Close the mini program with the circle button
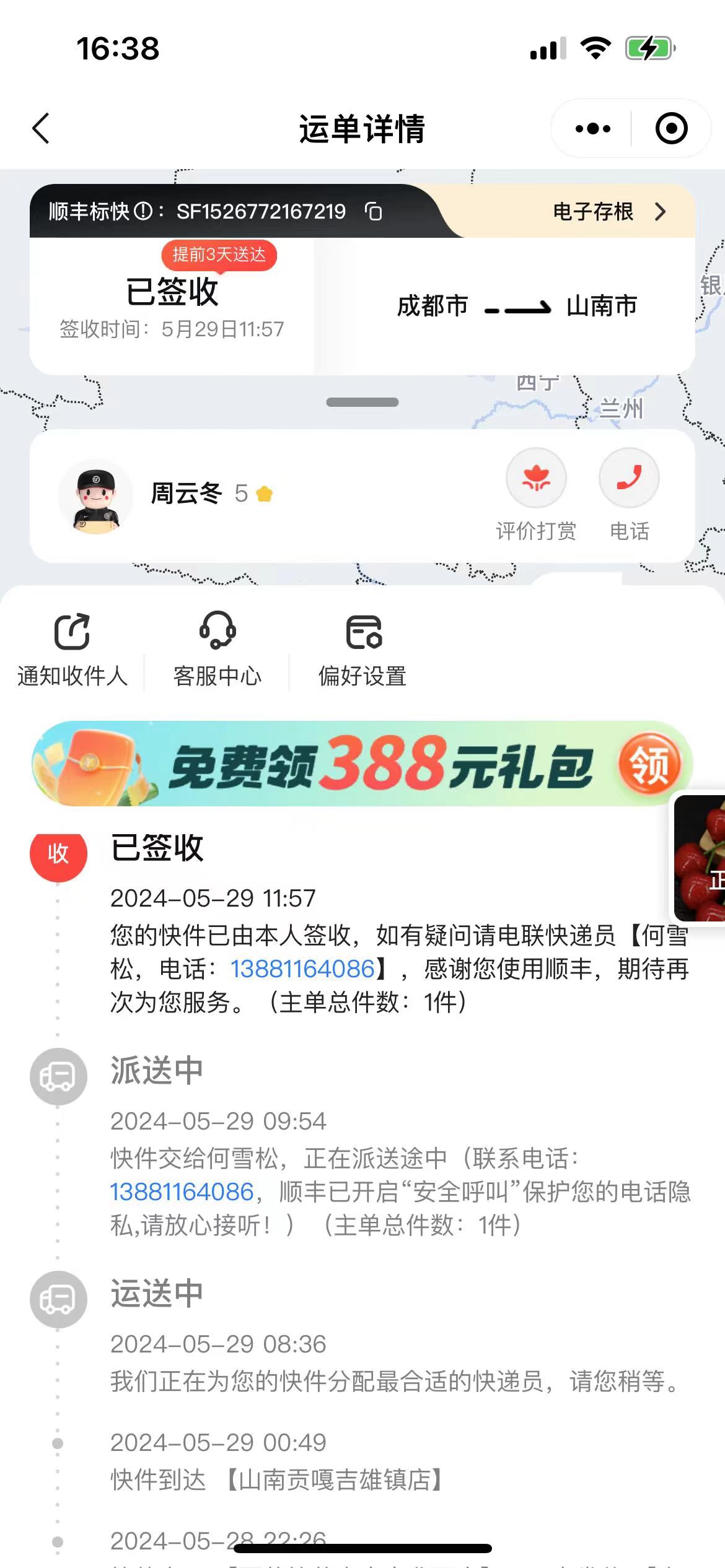The image size is (725, 1568). pyautogui.click(x=671, y=129)
